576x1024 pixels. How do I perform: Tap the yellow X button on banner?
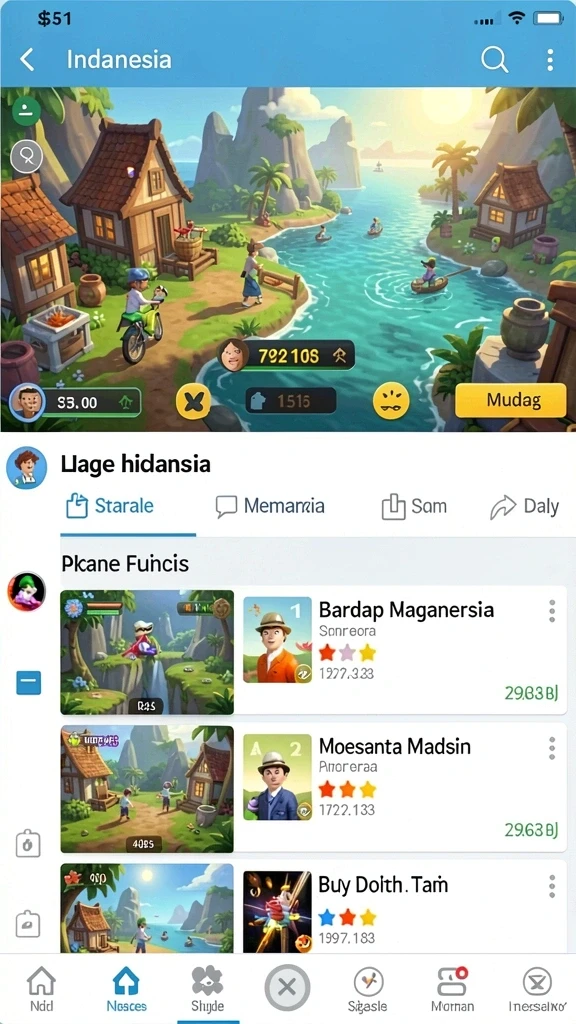[x=193, y=401]
